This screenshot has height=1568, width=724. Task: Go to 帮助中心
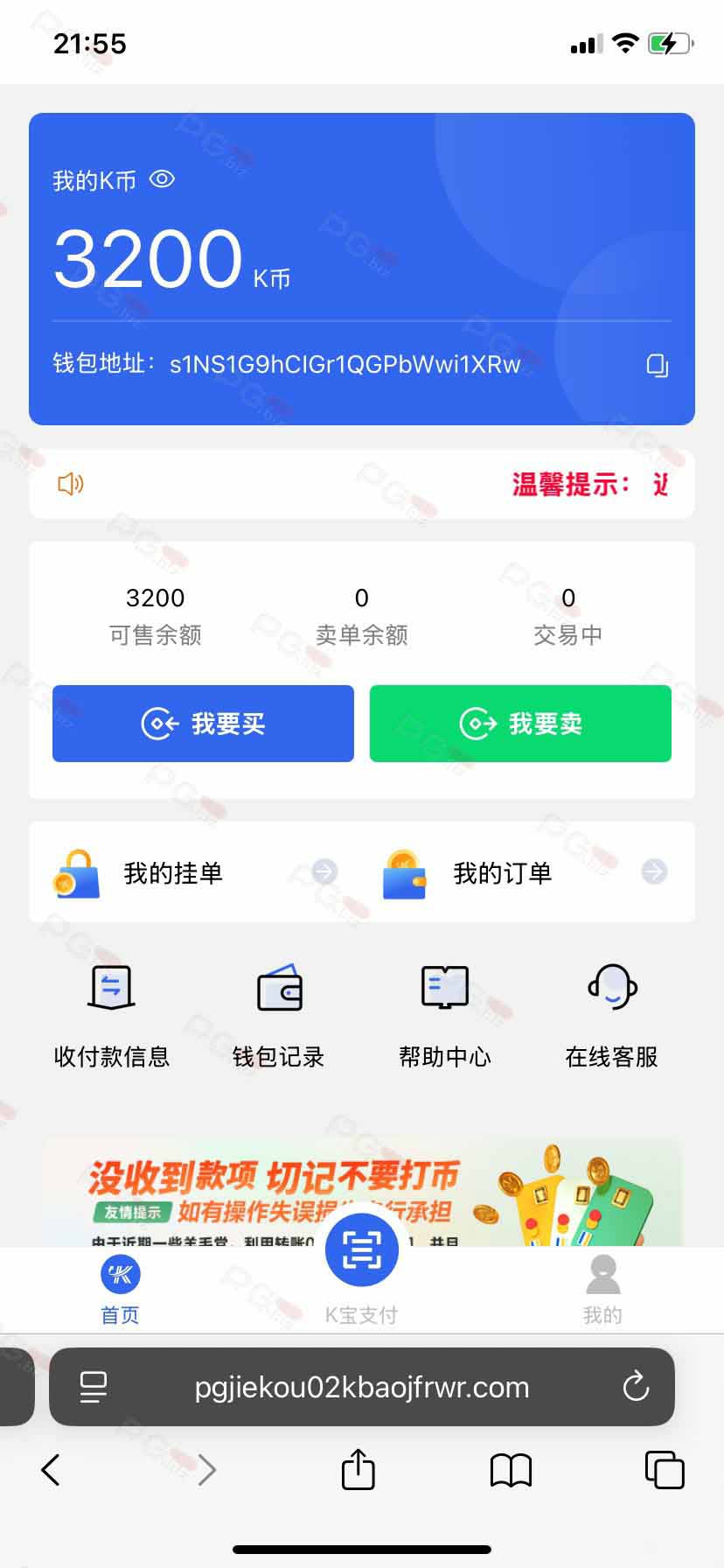[445, 1017]
